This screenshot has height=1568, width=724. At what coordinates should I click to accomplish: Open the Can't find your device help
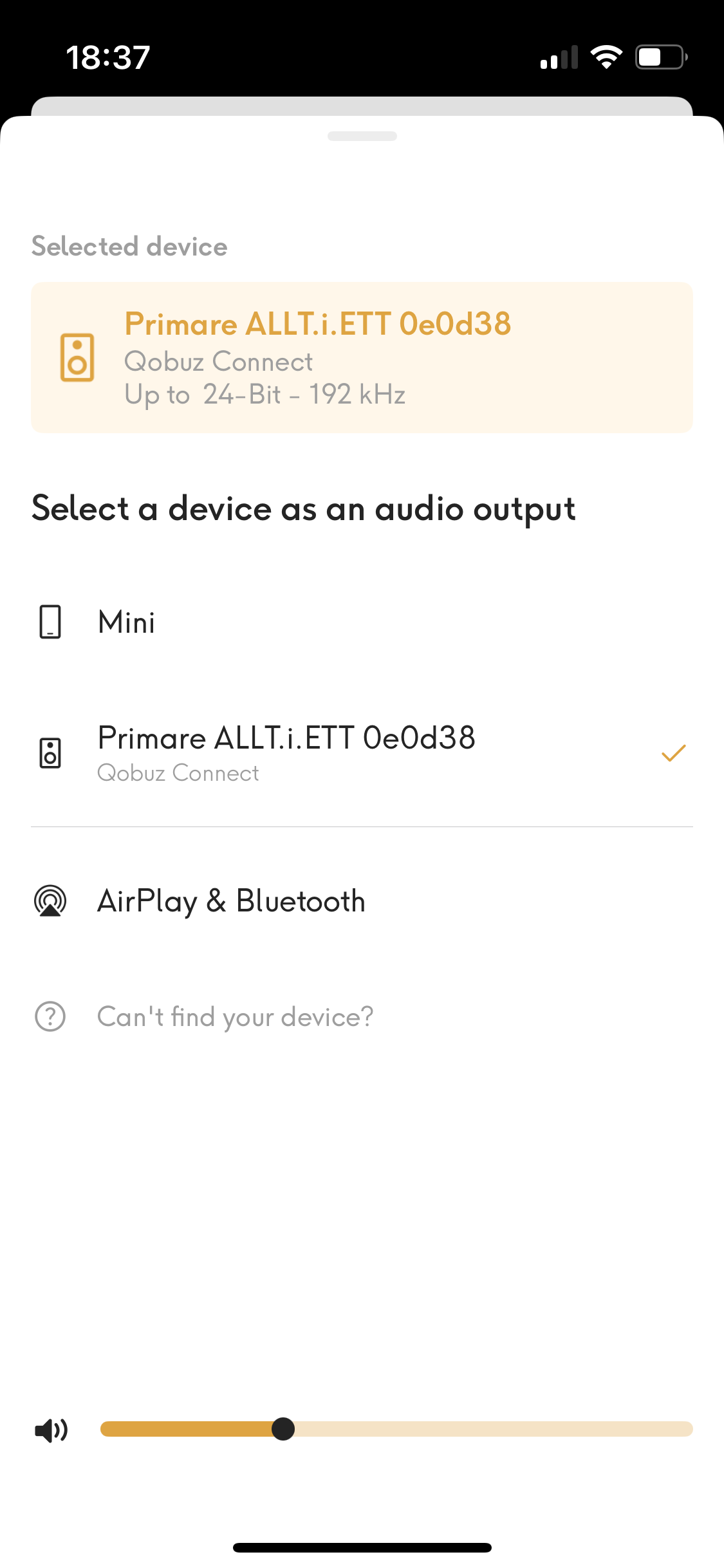pos(235,1017)
